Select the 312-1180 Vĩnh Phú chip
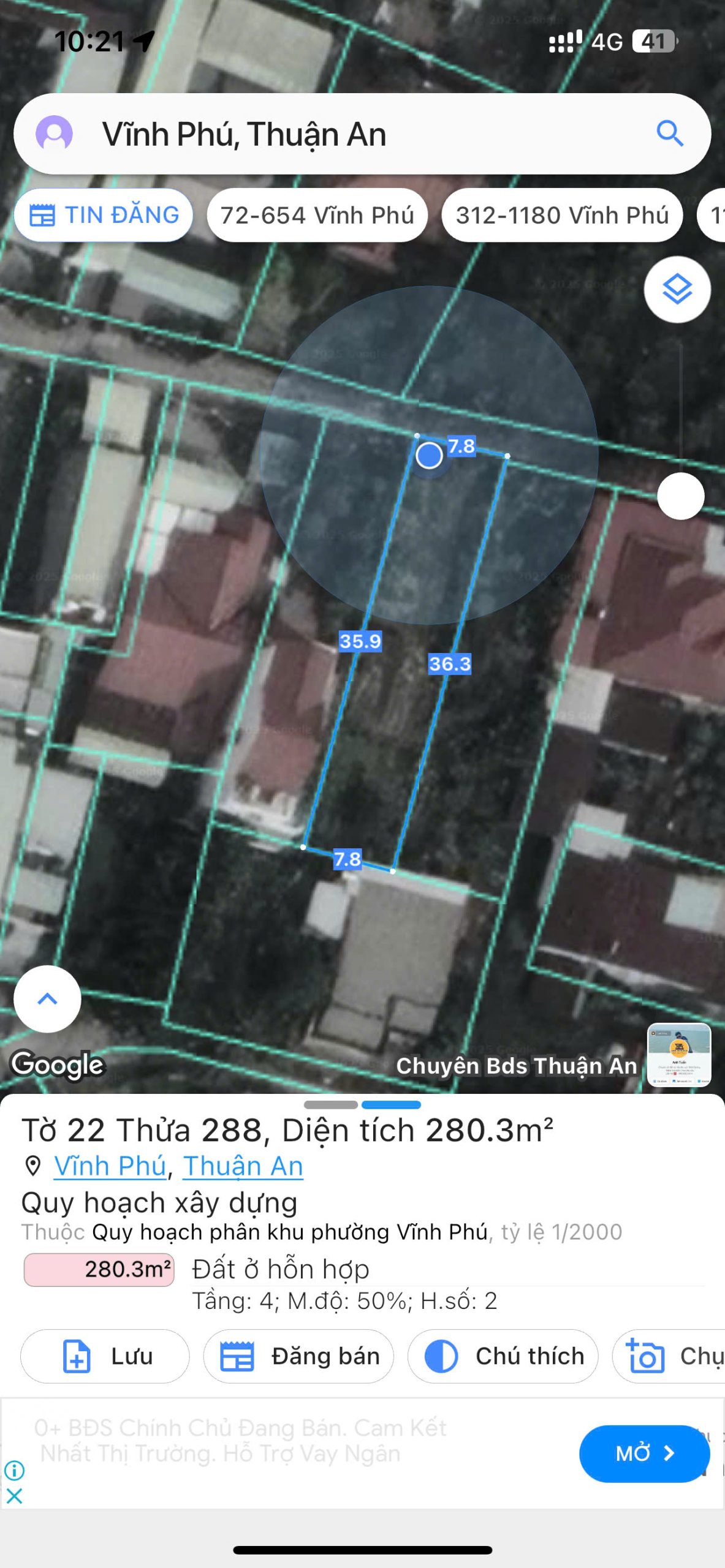Image resolution: width=725 pixels, height=1568 pixels. click(x=562, y=215)
